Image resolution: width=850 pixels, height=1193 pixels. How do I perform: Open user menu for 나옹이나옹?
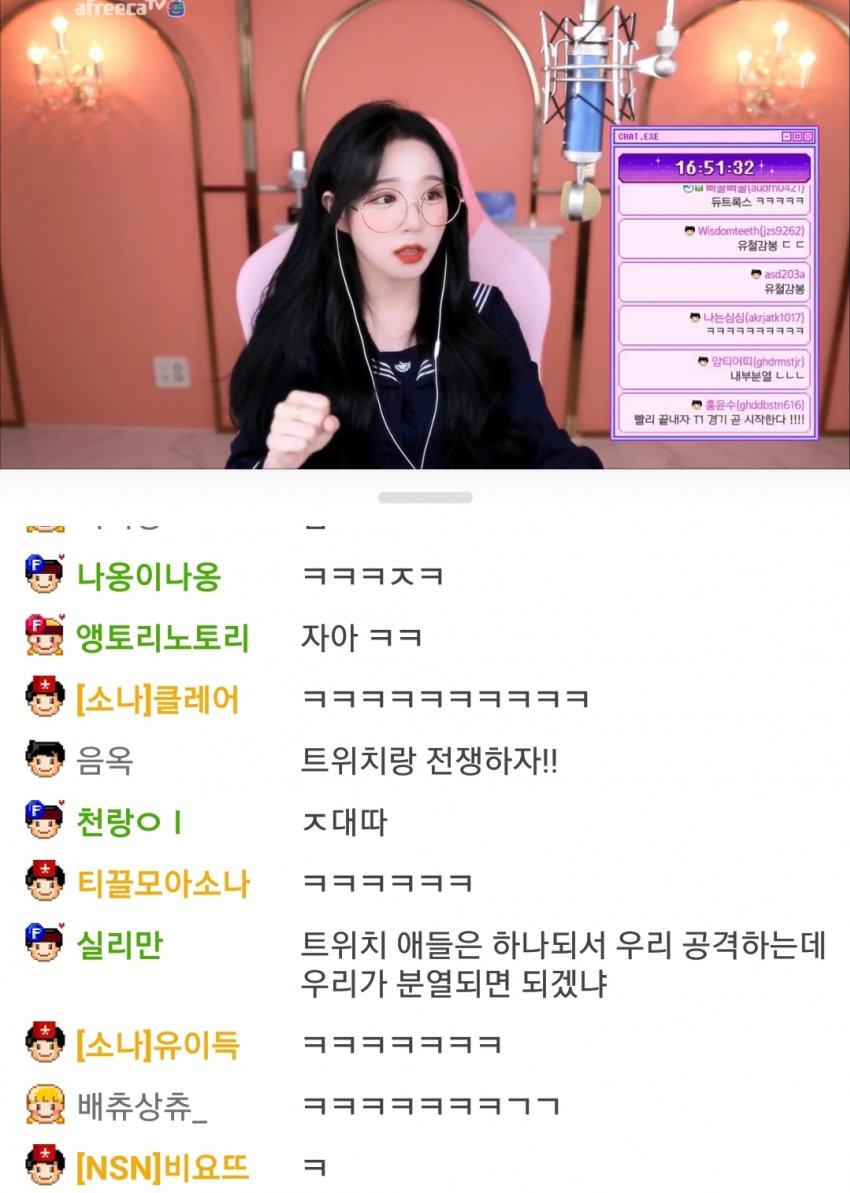pyautogui.click(x=148, y=576)
